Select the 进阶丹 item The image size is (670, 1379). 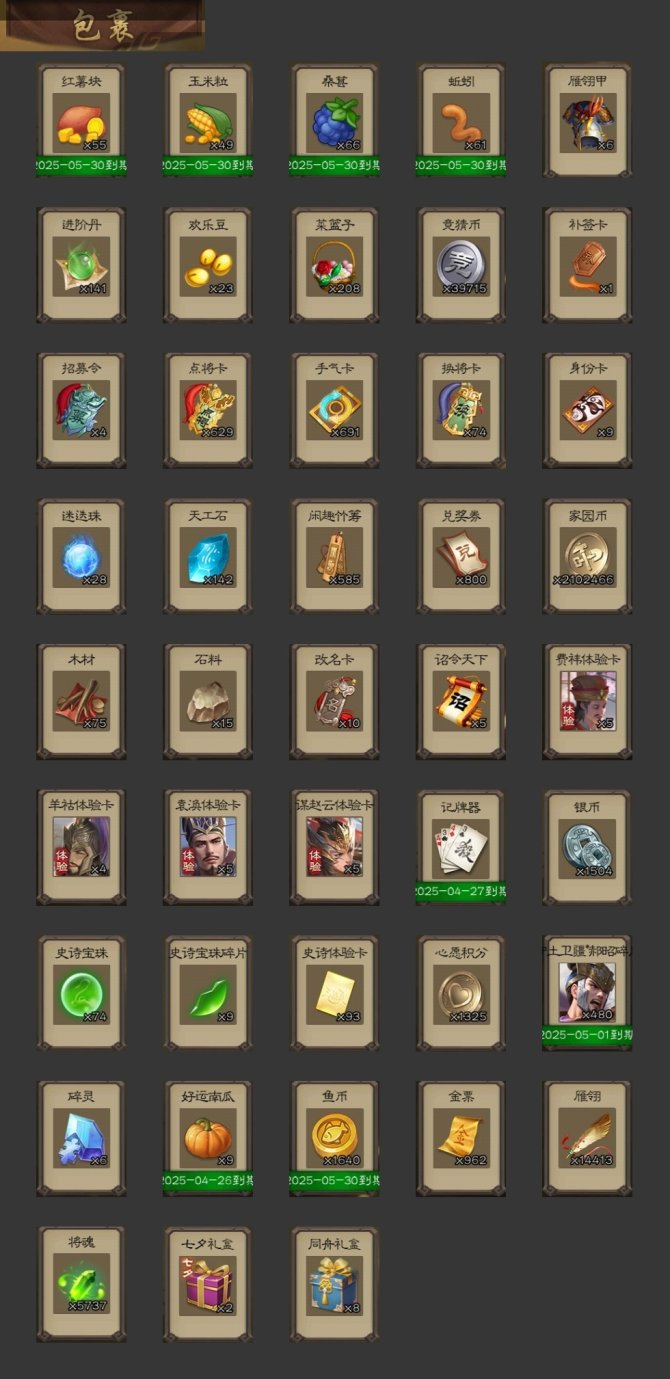tap(81, 266)
